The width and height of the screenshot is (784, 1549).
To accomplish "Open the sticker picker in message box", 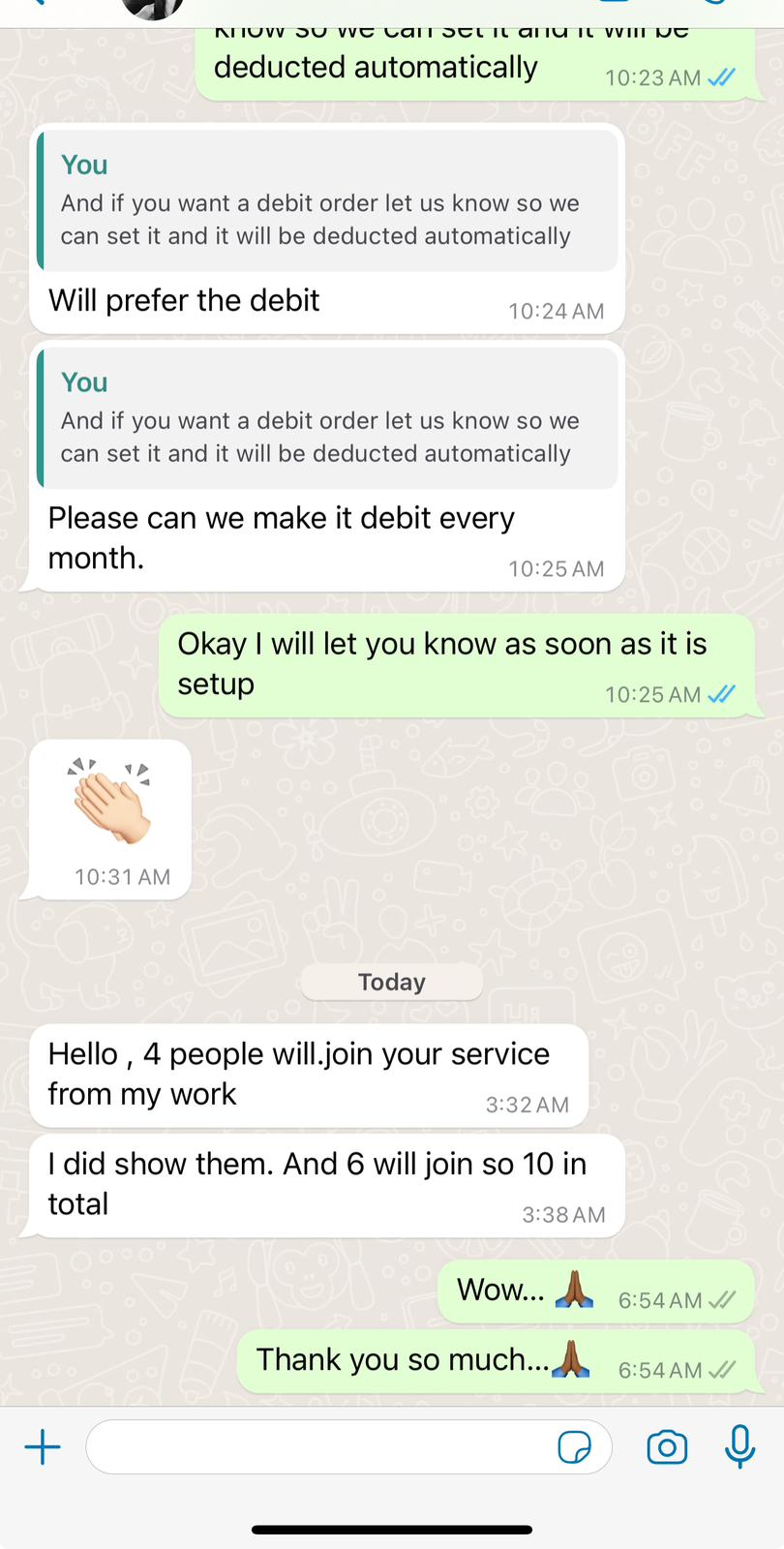I will tap(574, 1448).
